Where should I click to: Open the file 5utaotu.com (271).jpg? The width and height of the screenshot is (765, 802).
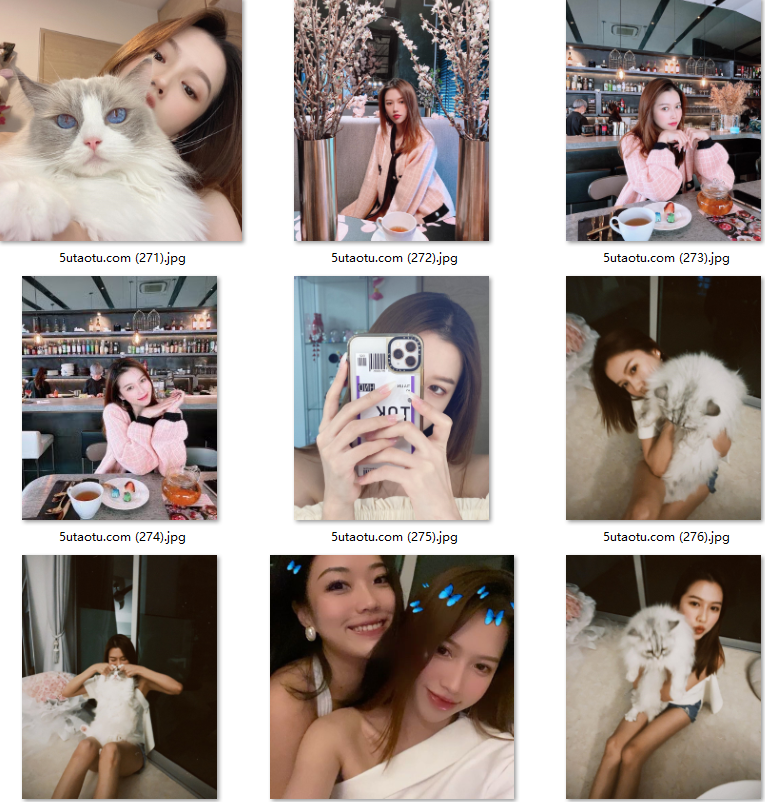(120, 120)
